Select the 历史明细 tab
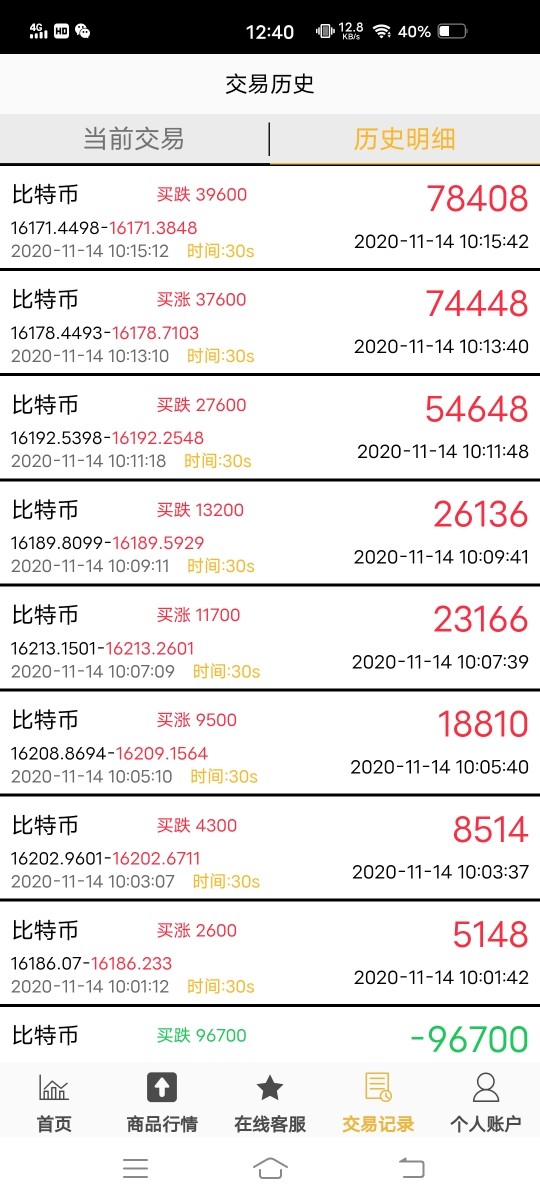 pyautogui.click(x=405, y=139)
